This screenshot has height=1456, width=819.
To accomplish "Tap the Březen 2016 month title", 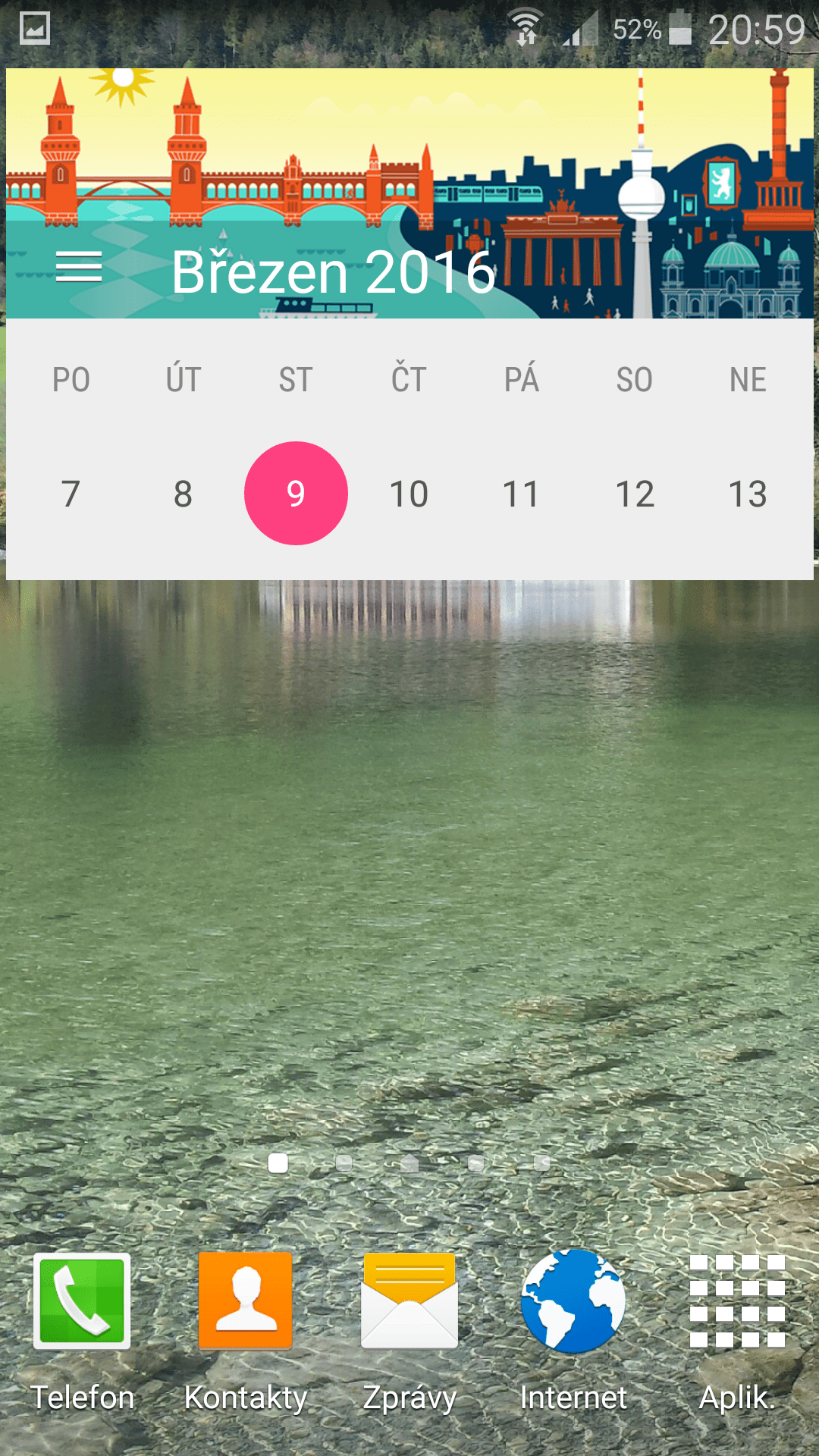I will (x=334, y=271).
